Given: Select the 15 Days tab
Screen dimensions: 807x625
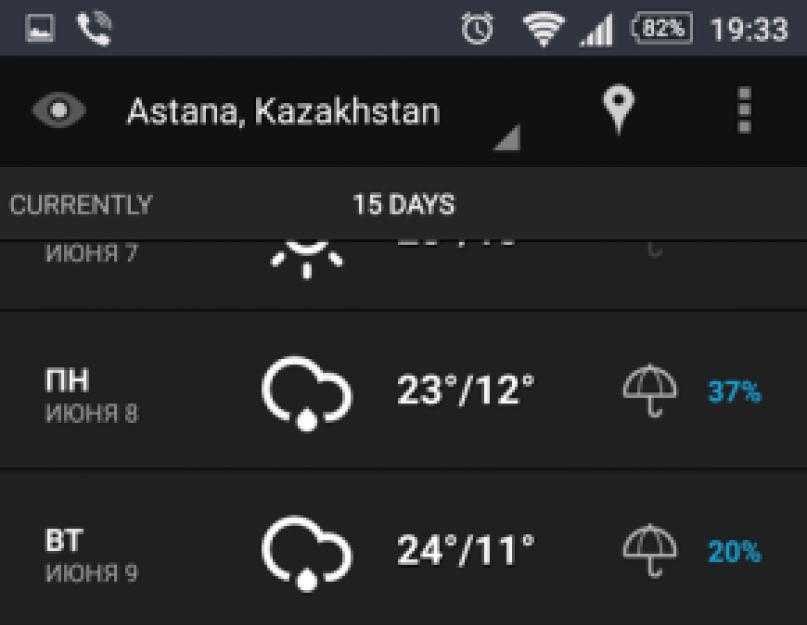Looking at the screenshot, I should [x=403, y=206].
